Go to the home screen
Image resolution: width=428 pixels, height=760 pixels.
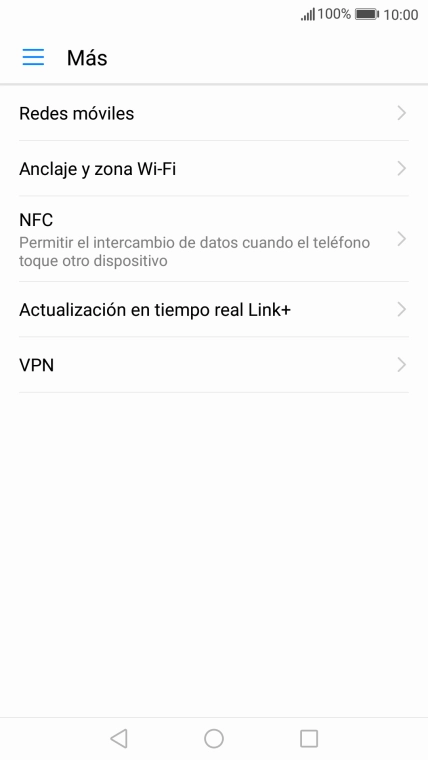click(x=214, y=739)
